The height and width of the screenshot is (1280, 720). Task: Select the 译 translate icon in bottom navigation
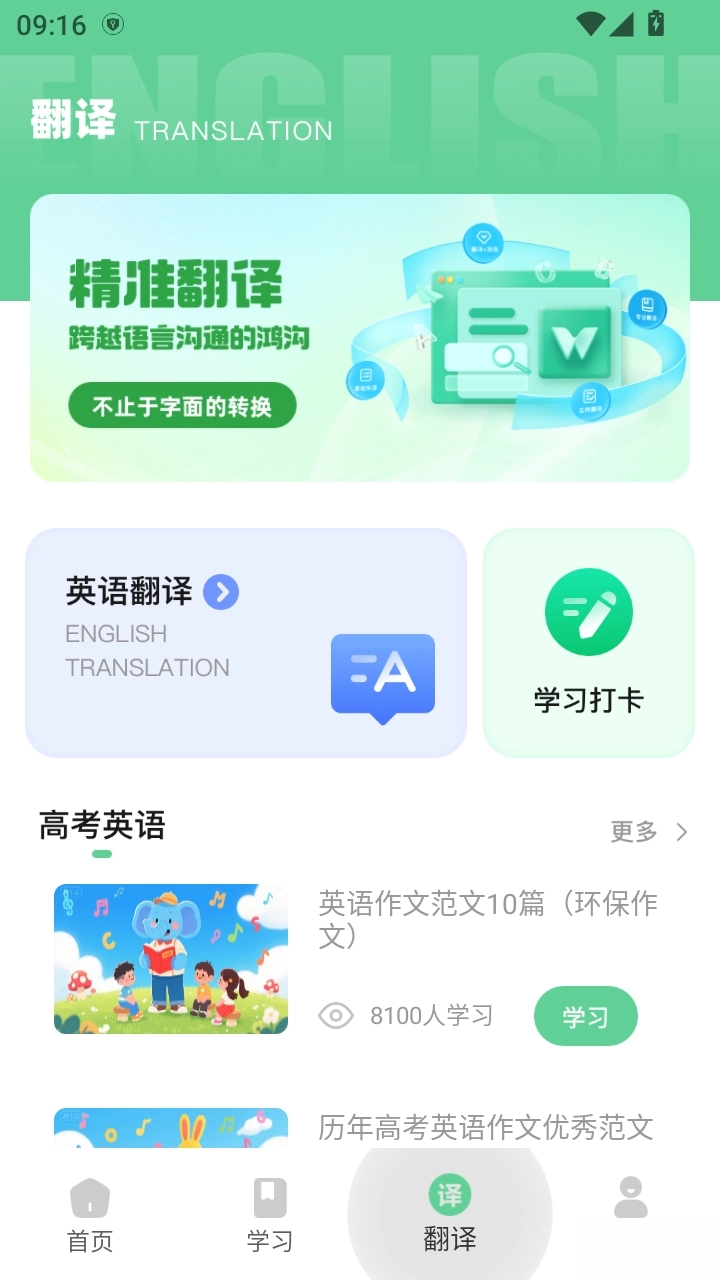(450, 1192)
